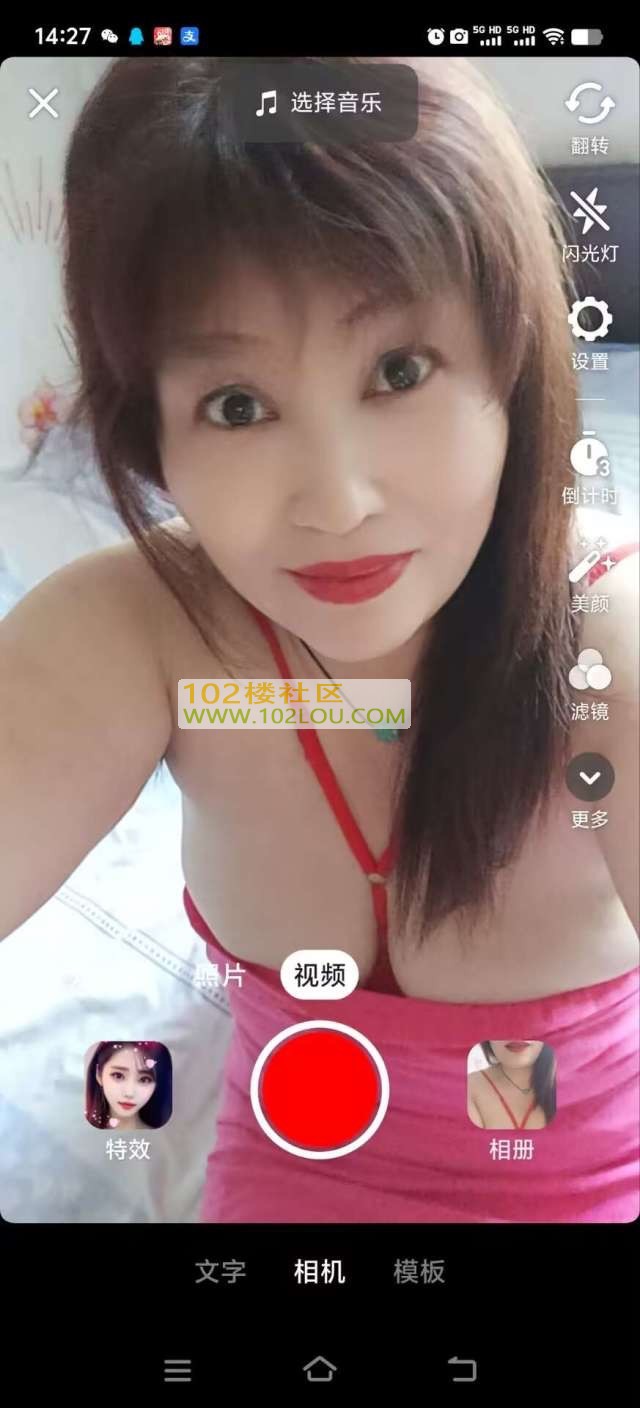Switch to 照片 photo mode
640x1408 pixels.
(220, 975)
